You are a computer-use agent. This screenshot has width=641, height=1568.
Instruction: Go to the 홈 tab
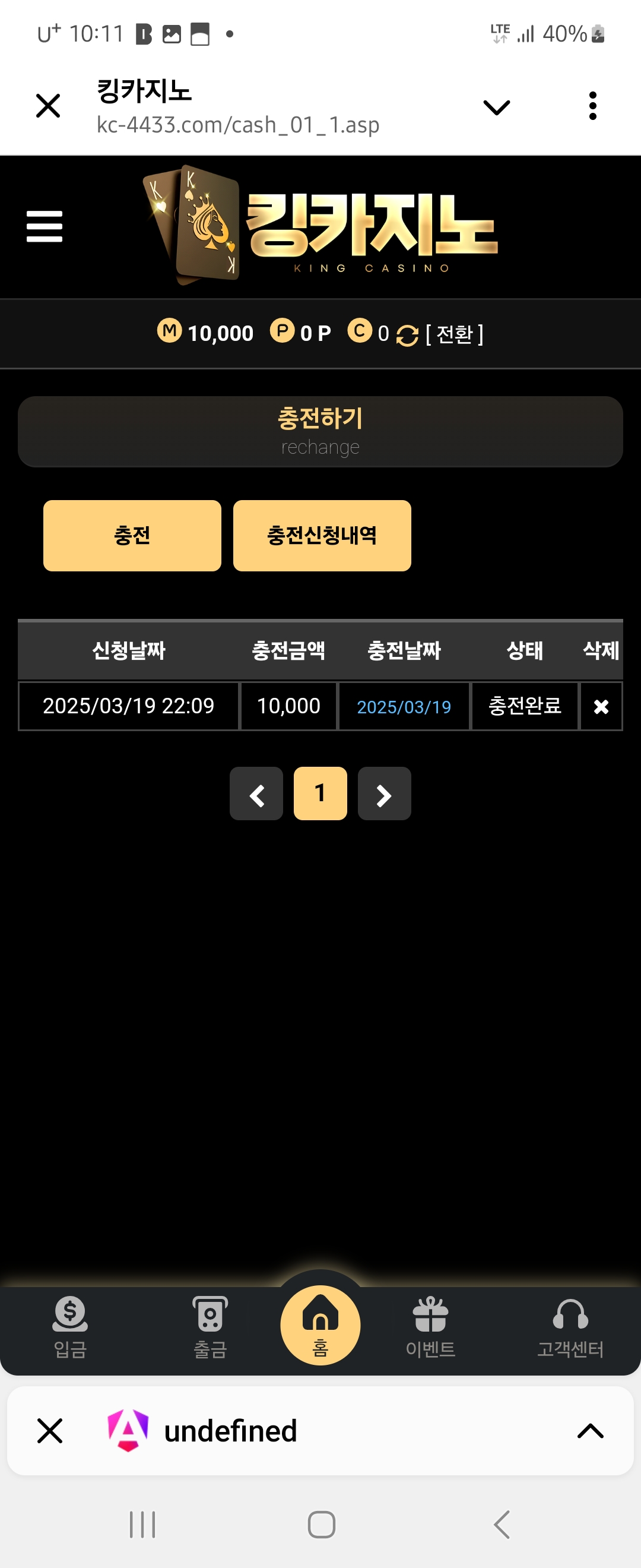point(320,1325)
